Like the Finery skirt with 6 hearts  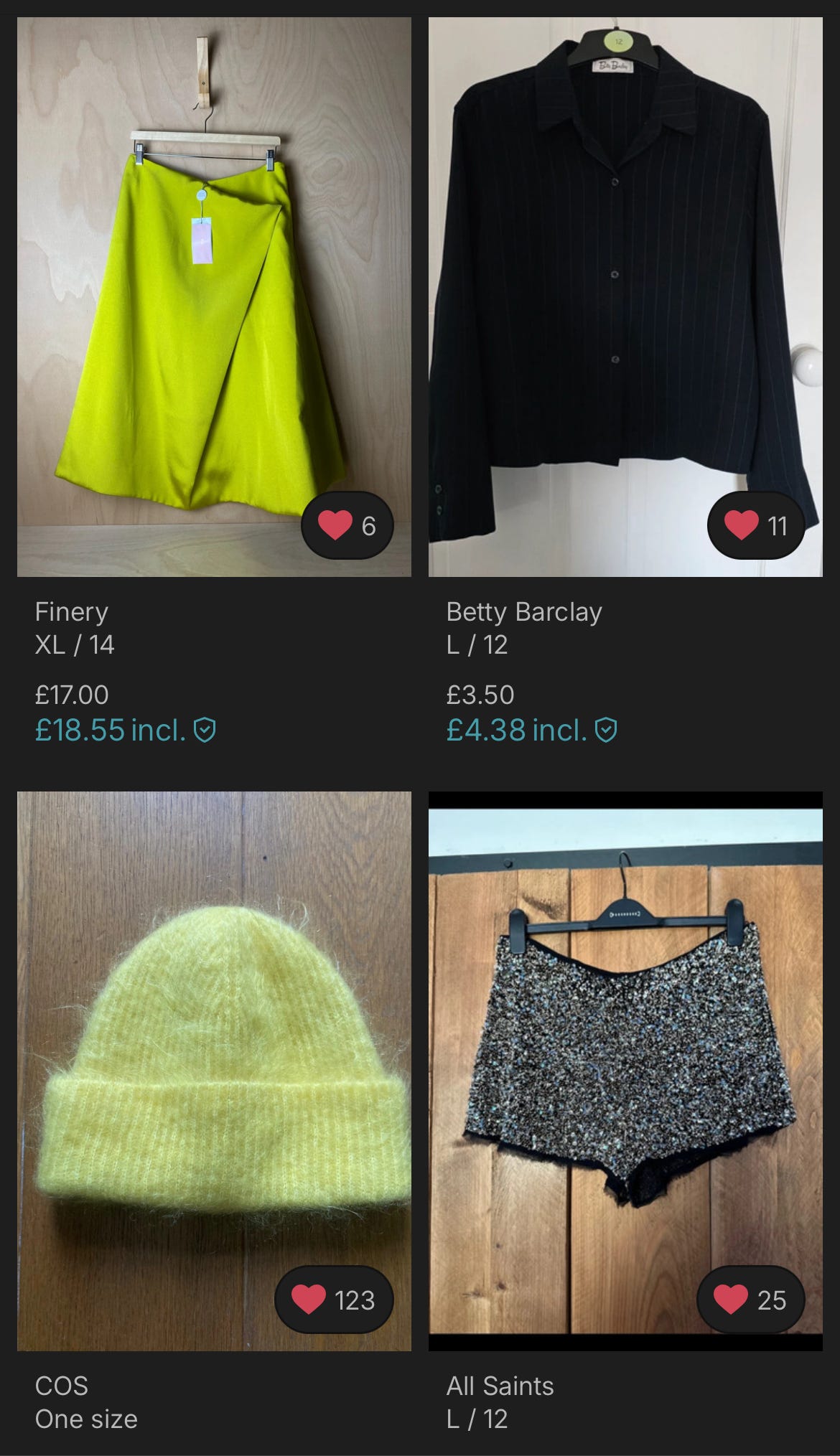click(x=347, y=525)
